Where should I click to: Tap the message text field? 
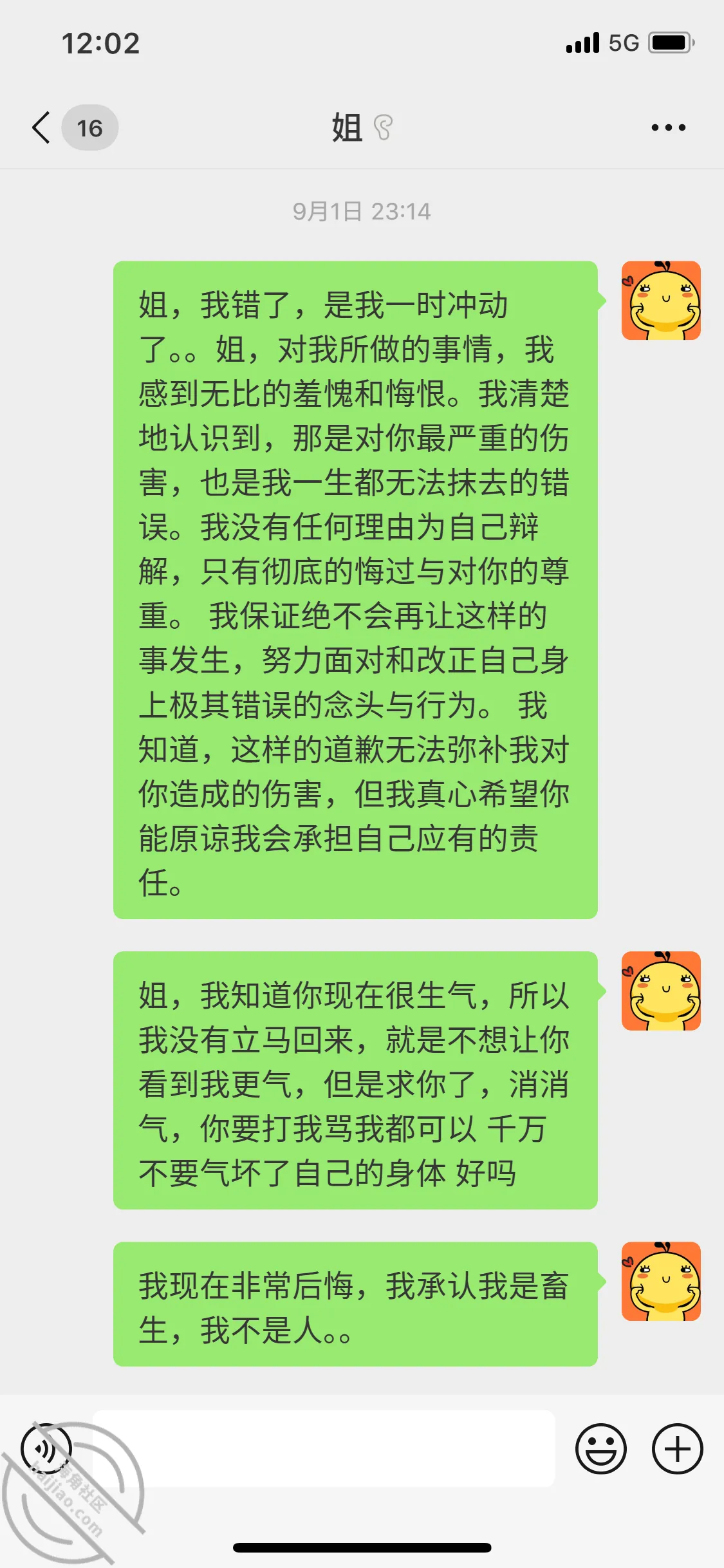point(324,1448)
